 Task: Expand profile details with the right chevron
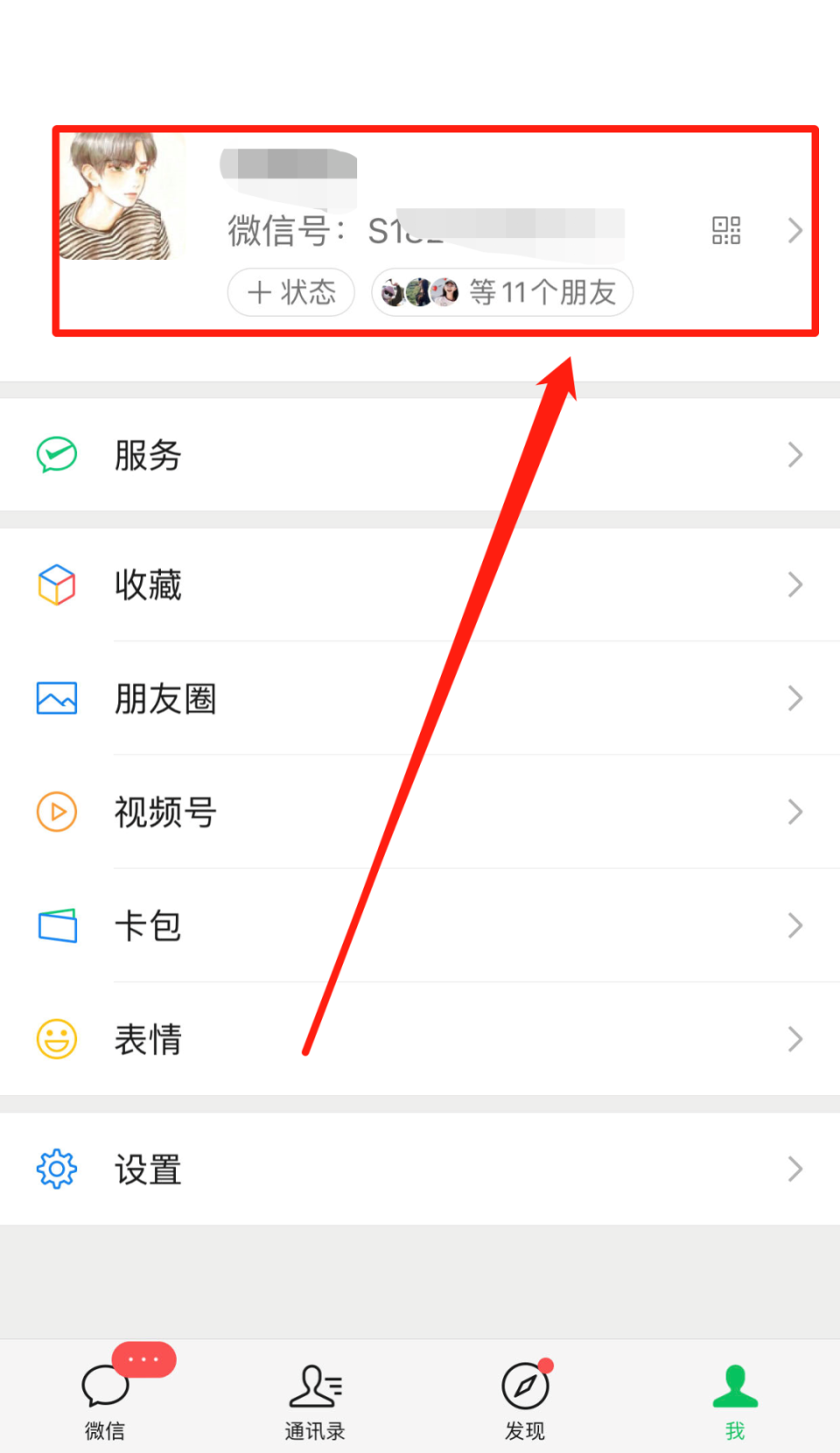[794, 230]
